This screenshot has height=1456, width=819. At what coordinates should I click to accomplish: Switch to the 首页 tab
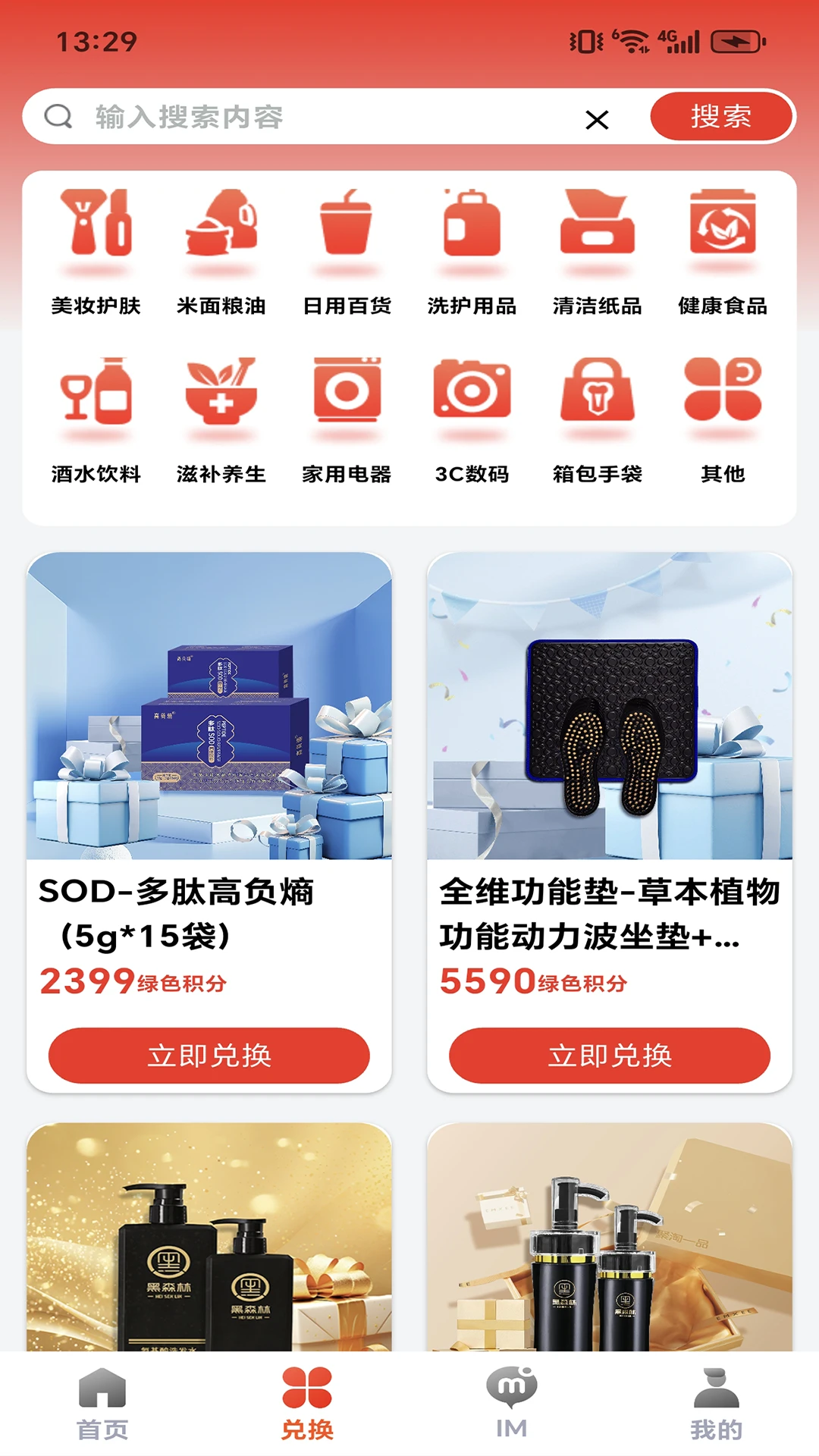[x=102, y=1404]
